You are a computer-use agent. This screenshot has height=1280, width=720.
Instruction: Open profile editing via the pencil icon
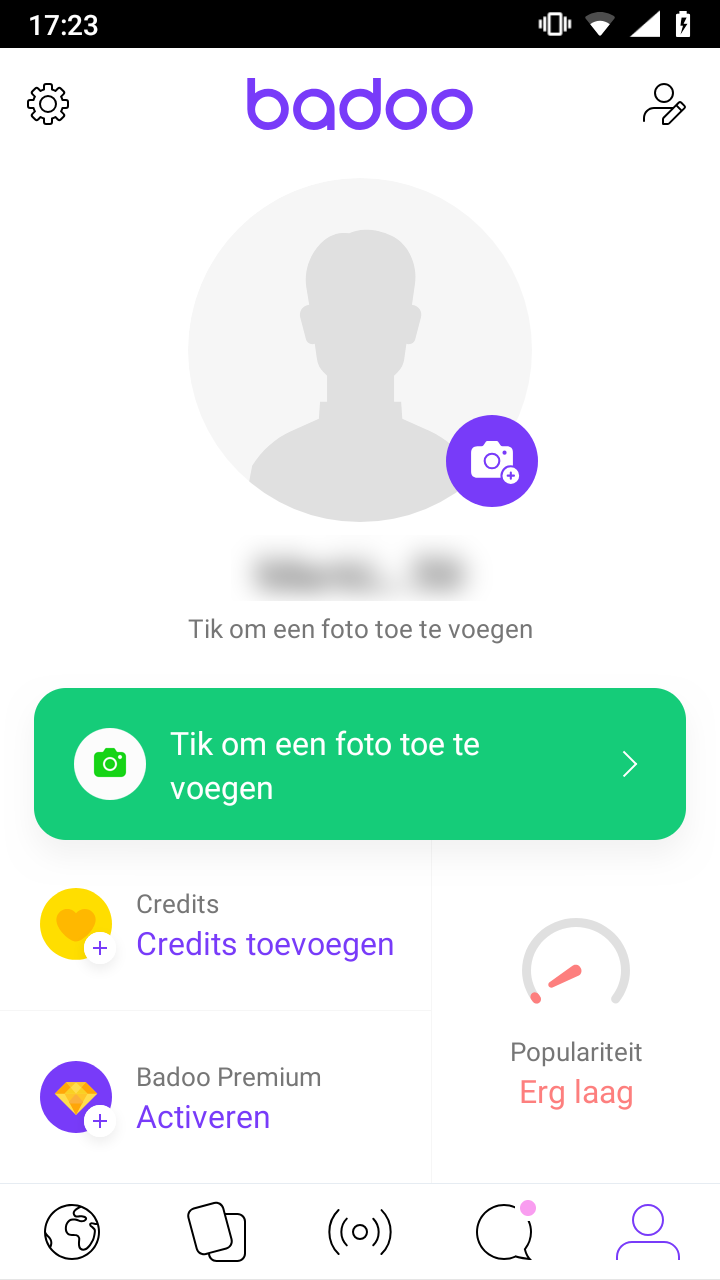tap(664, 103)
